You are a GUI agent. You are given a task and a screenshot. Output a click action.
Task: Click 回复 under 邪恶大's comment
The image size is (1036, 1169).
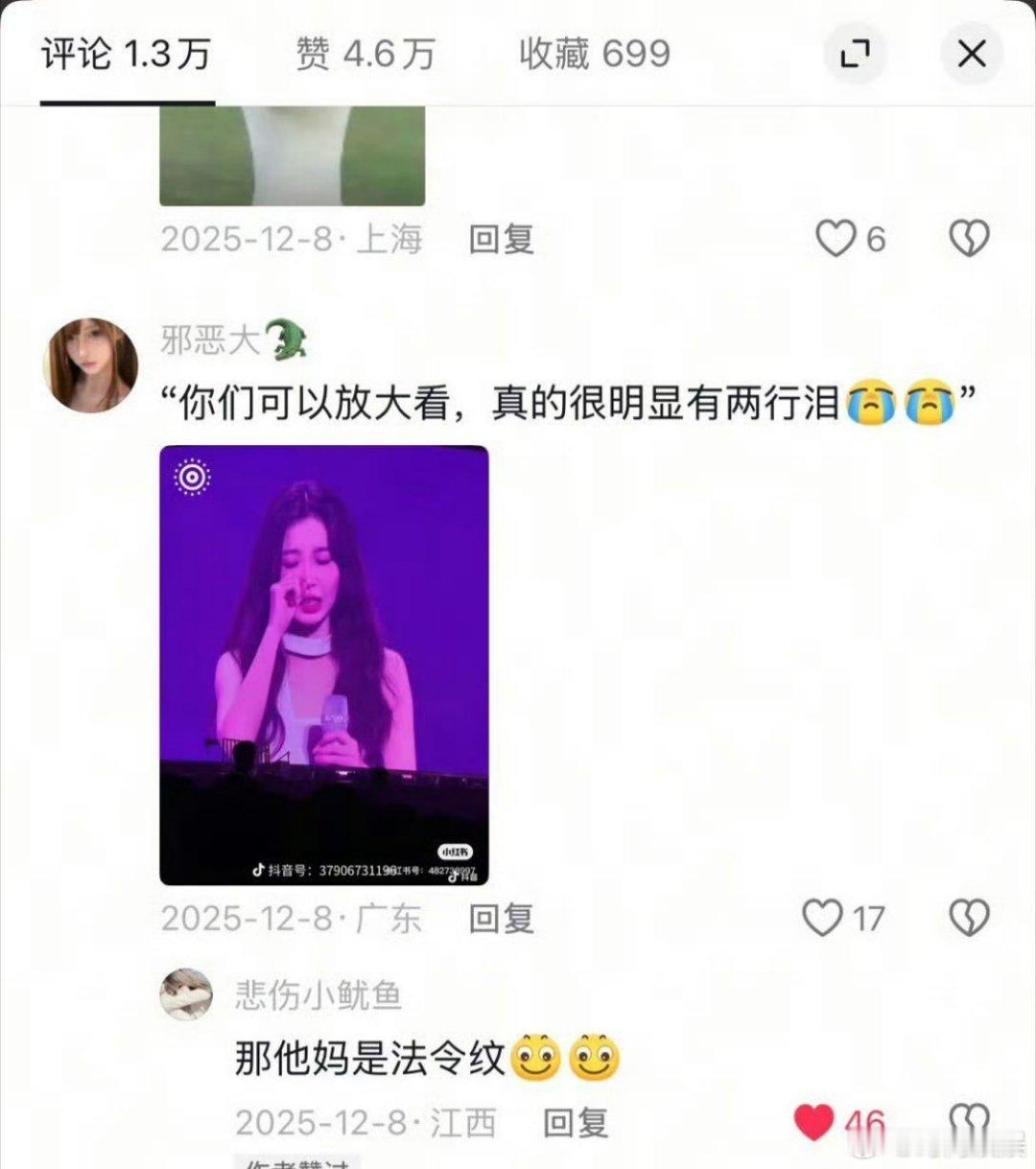499,919
